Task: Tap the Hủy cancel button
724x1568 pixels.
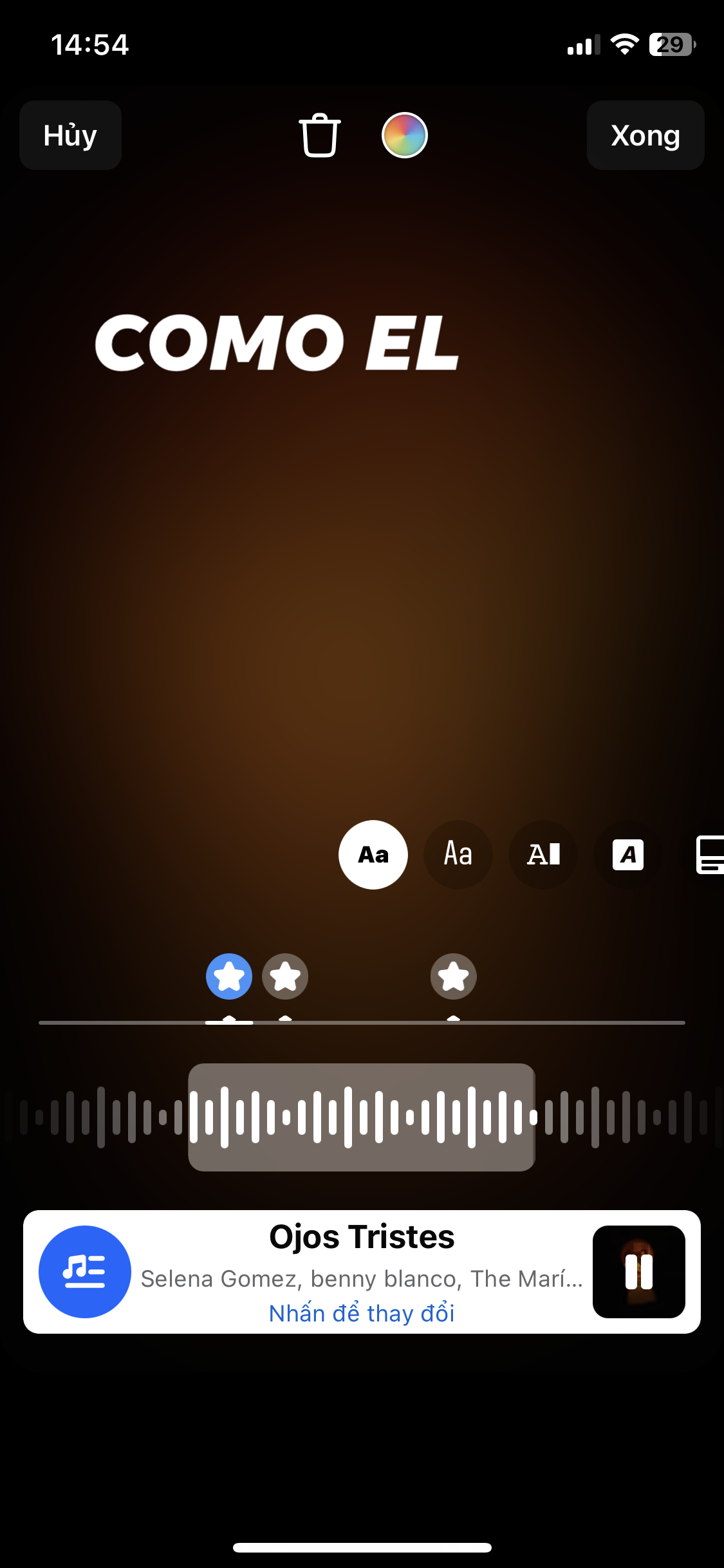Action: tap(70, 135)
